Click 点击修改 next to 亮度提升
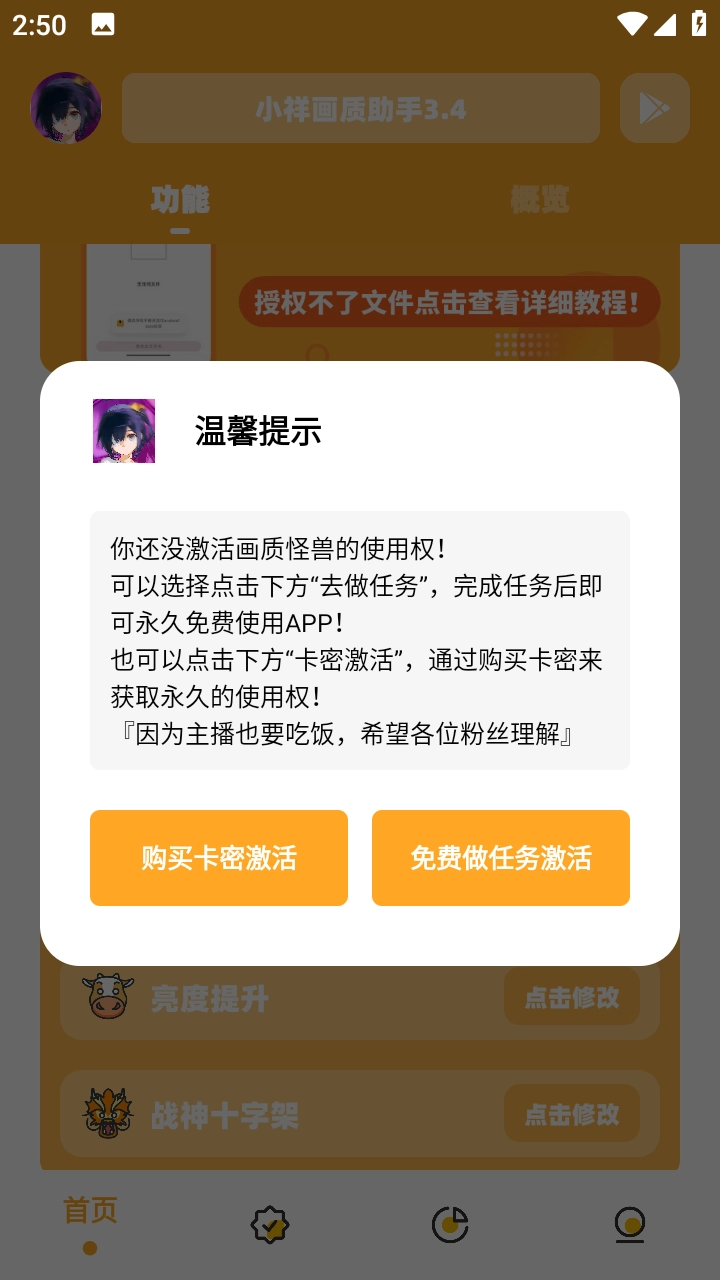This screenshot has width=720, height=1280. [x=571, y=997]
